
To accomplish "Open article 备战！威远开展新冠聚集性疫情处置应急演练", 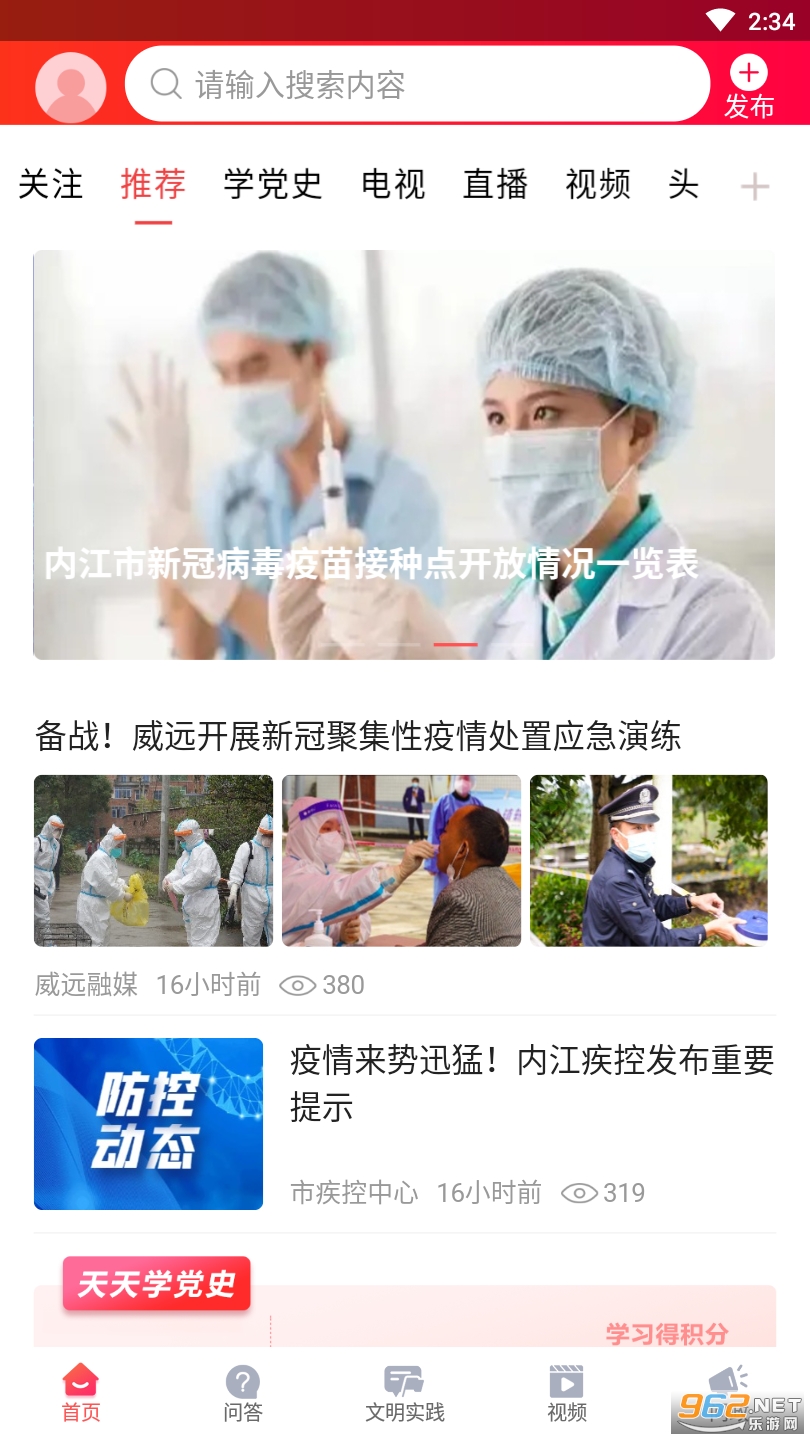I will pos(358,737).
